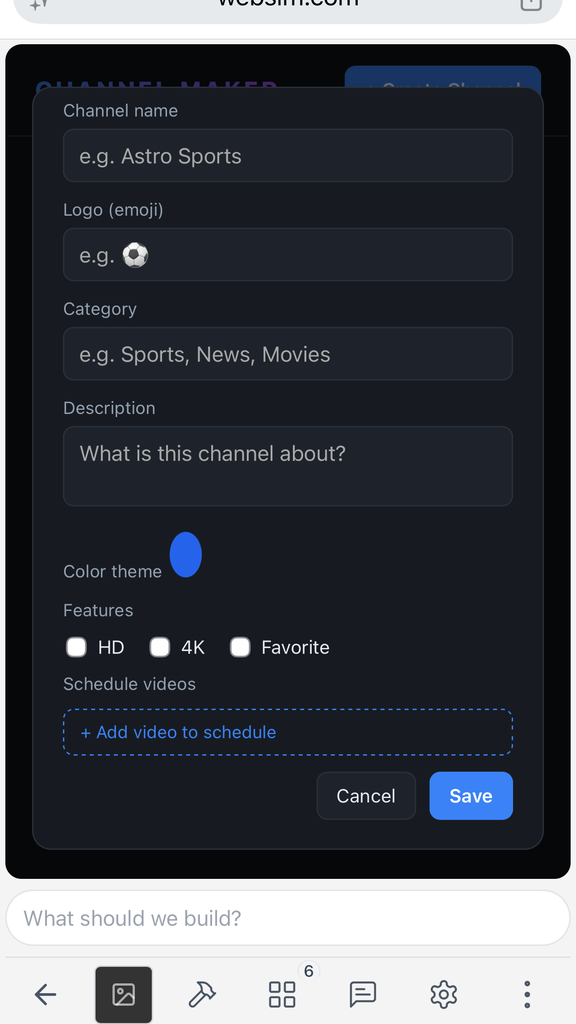Open the three-dot overflow menu
The image size is (576, 1024).
(x=526, y=995)
